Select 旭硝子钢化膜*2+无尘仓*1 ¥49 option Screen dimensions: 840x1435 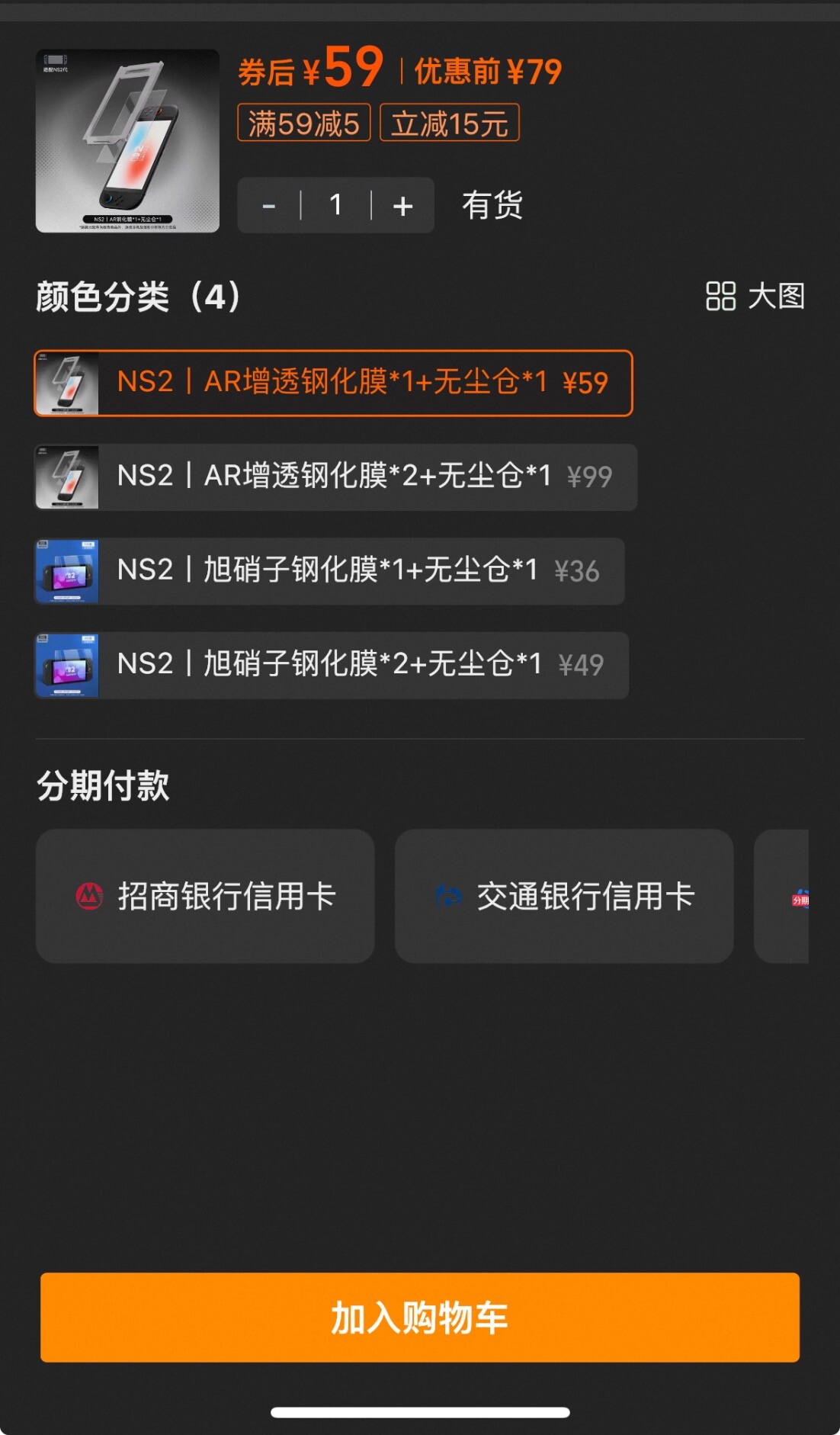click(x=332, y=665)
